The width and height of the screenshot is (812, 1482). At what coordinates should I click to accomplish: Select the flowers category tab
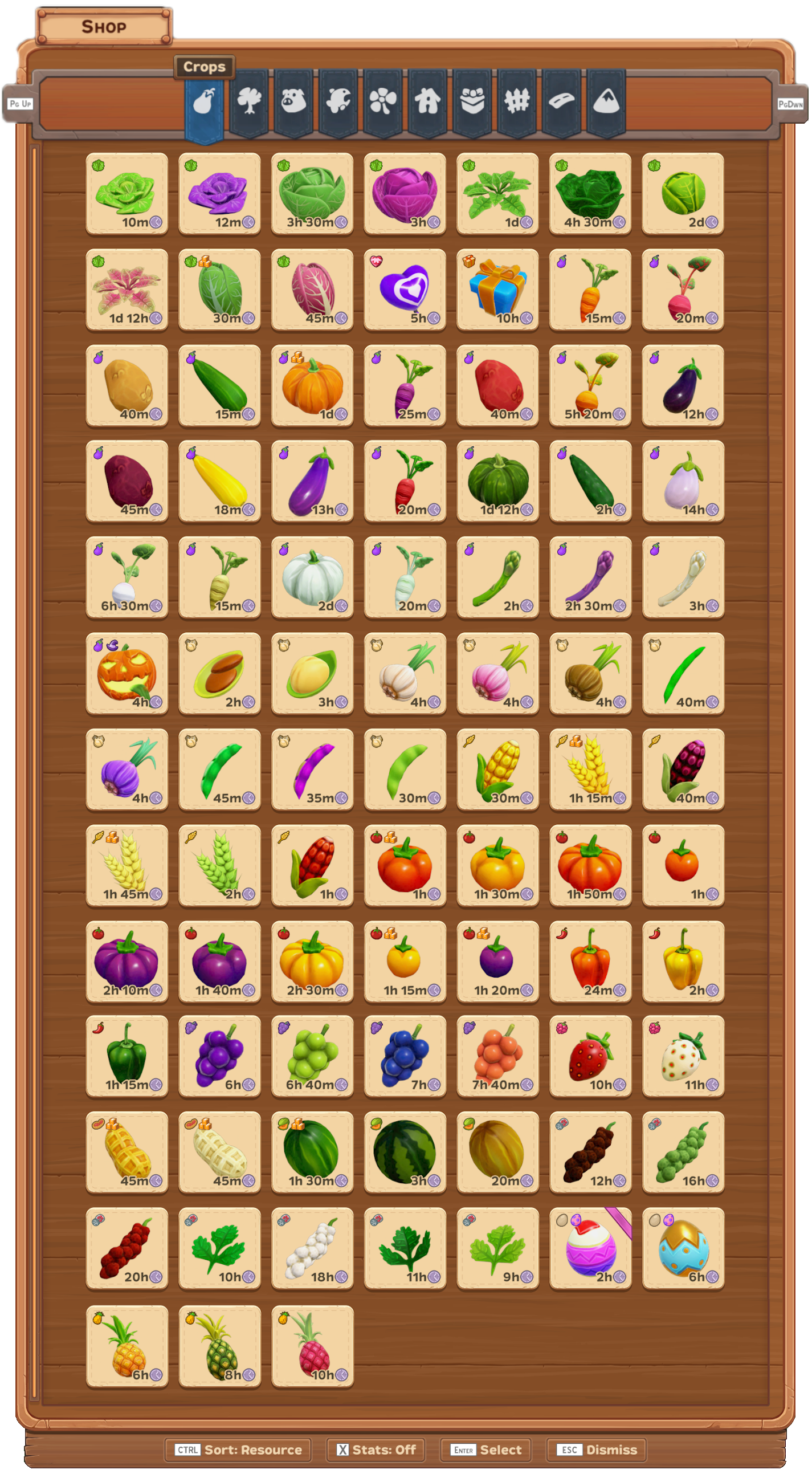tap(383, 103)
